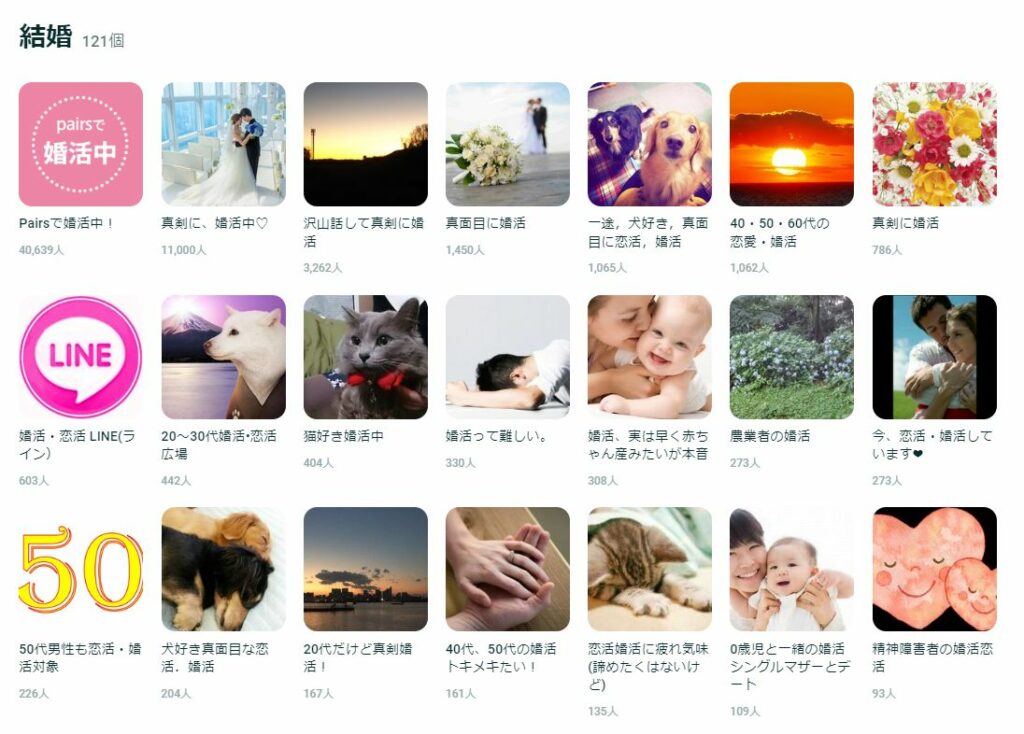1024x734 pixels.
Task: Select the 恋活婚活に疲れ気味 community
Action: [x=649, y=569]
